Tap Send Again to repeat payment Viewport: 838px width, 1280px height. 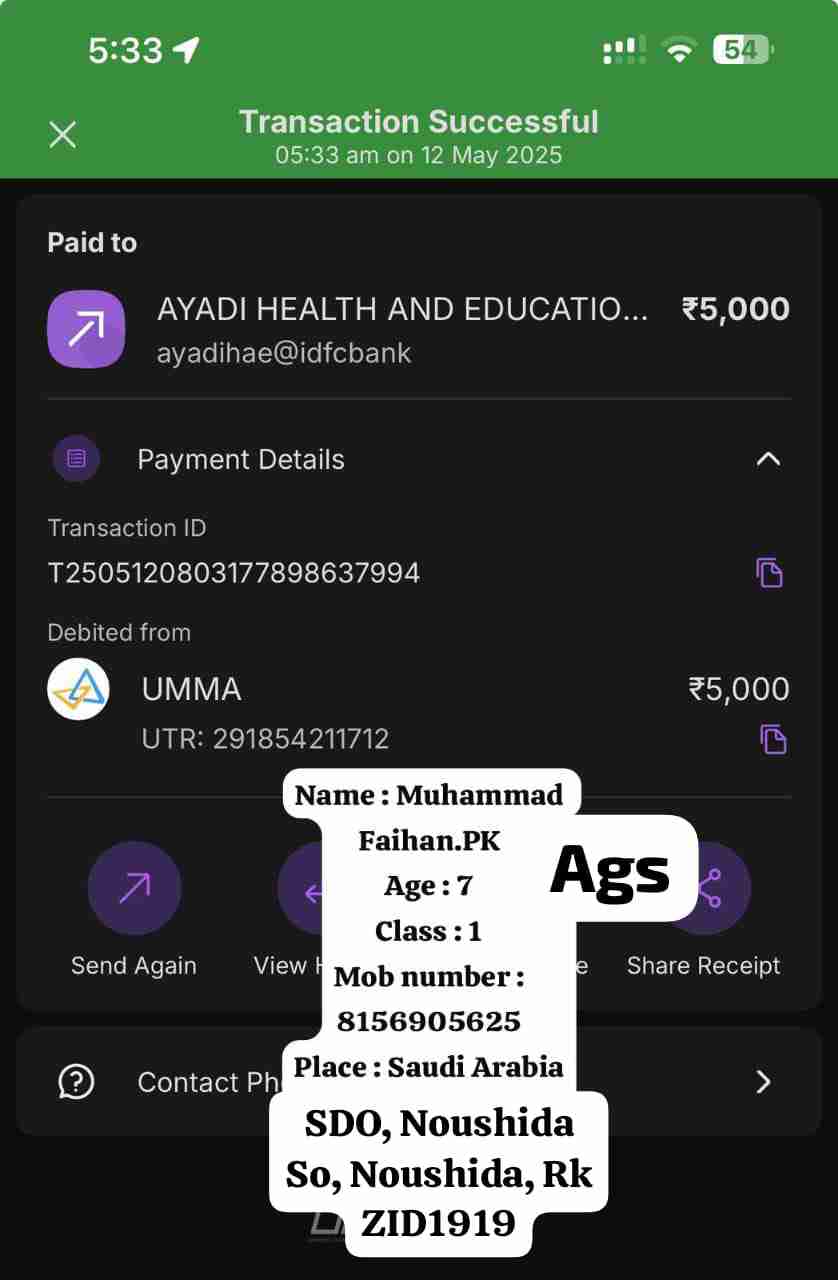(134, 888)
